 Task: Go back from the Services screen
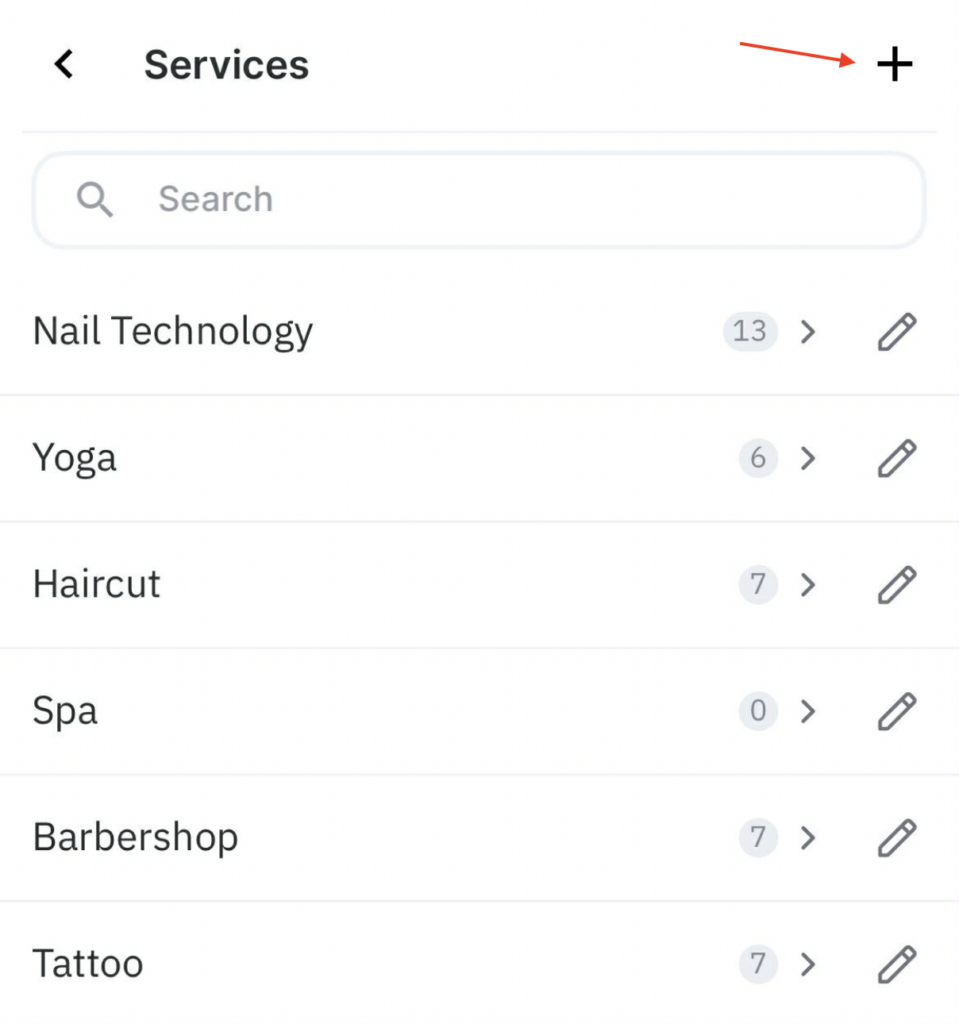tap(64, 65)
